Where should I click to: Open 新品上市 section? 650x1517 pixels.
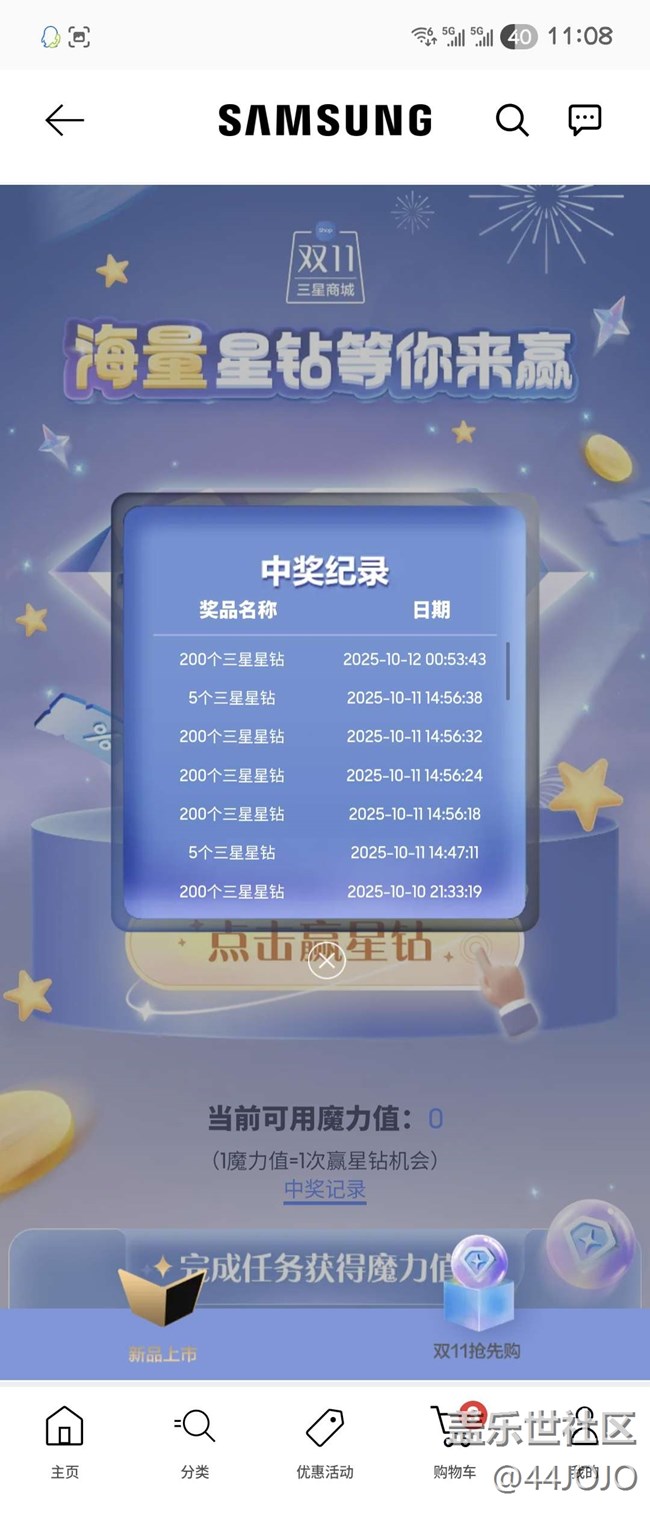[x=162, y=1330]
